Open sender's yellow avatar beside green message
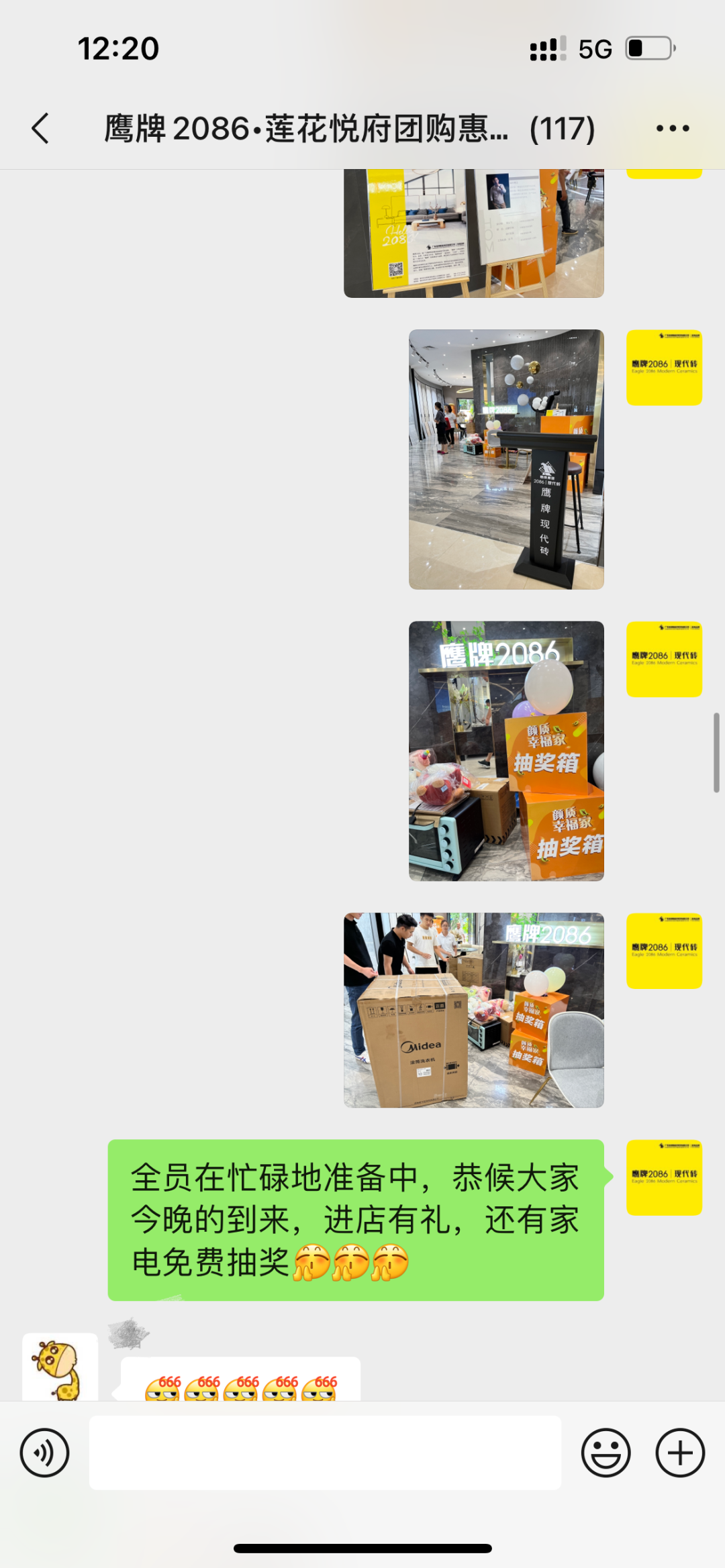Screen dimensions: 725x1568 663,1177
